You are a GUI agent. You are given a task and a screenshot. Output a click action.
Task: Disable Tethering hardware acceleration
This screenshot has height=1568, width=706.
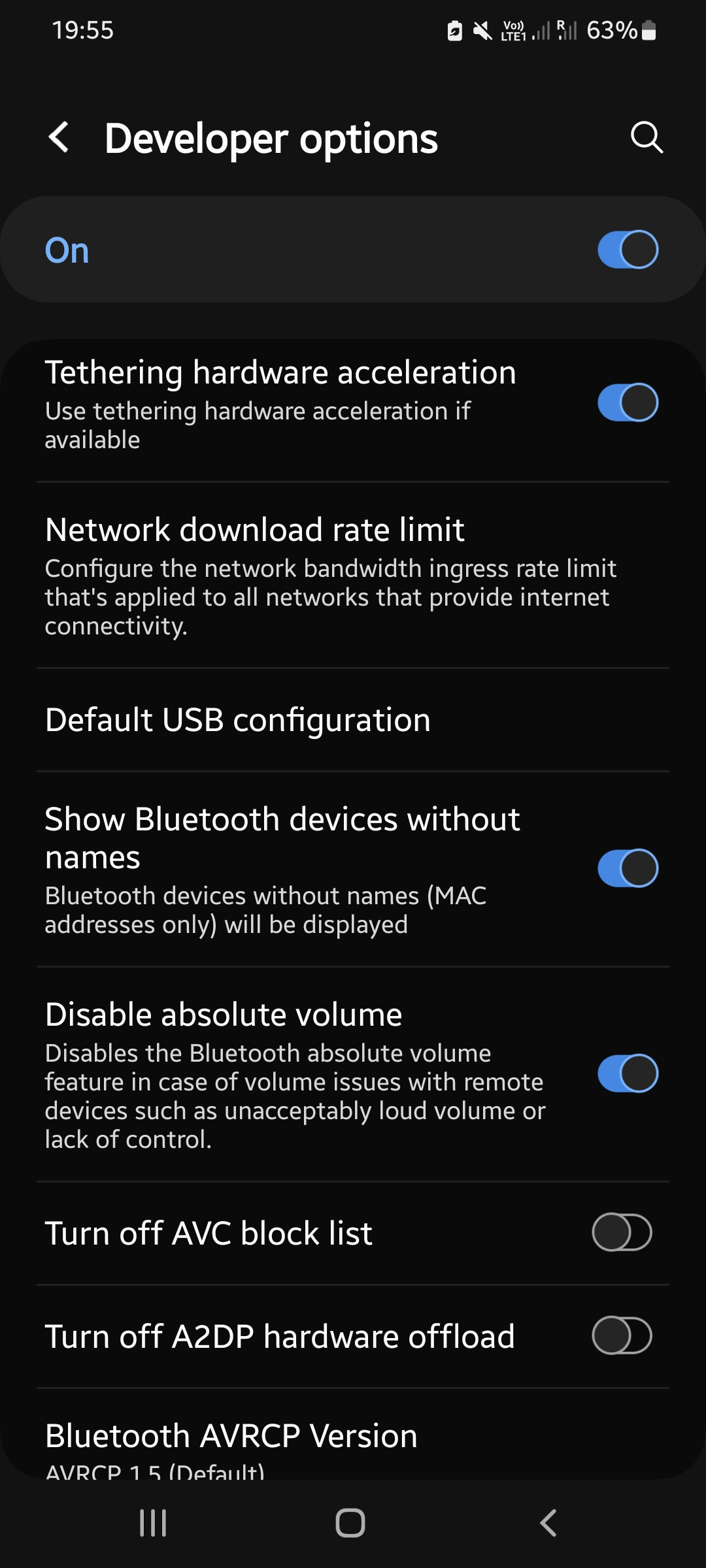coord(628,402)
